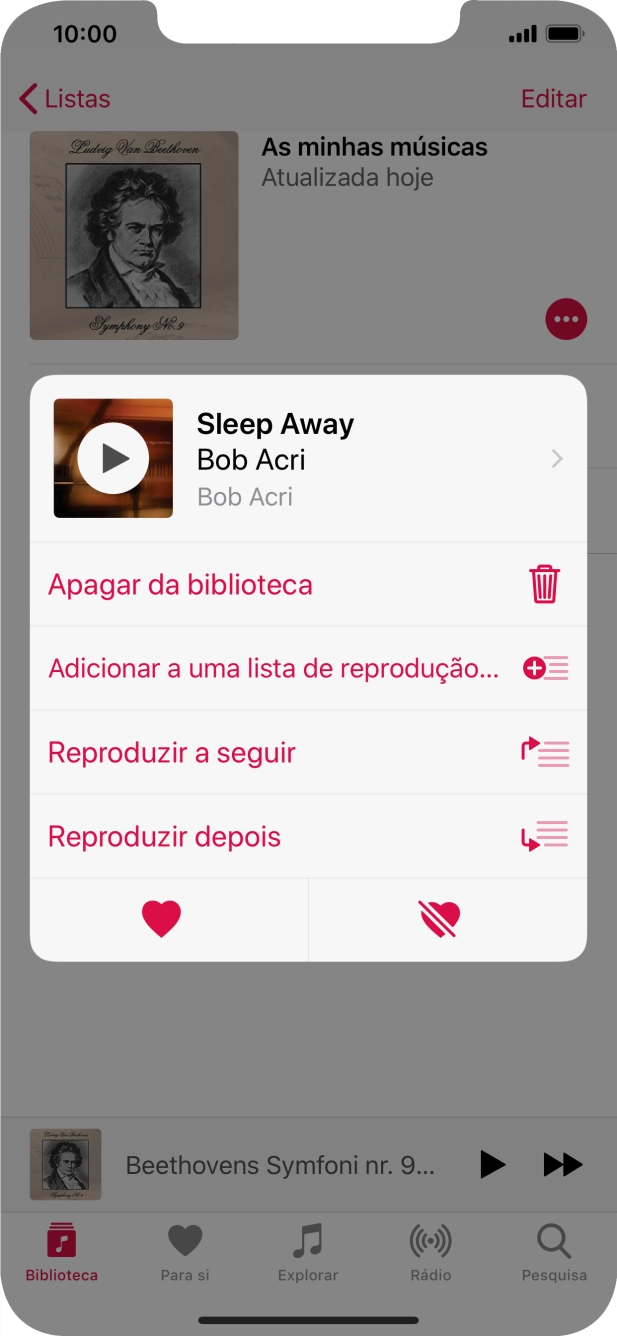Open the Explorar tab

(308, 1253)
